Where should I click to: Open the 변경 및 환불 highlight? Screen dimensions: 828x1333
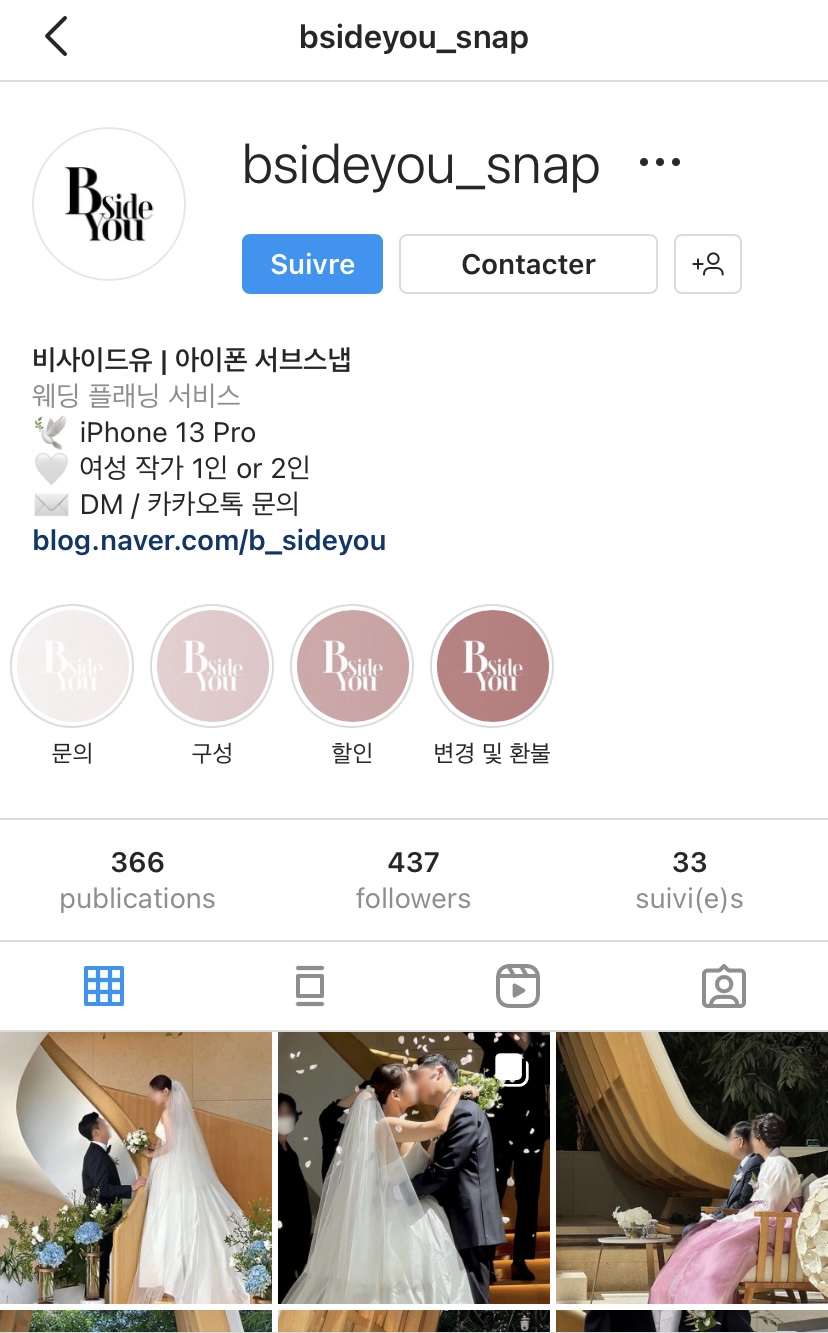pyautogui.click(x=492, y=666)
